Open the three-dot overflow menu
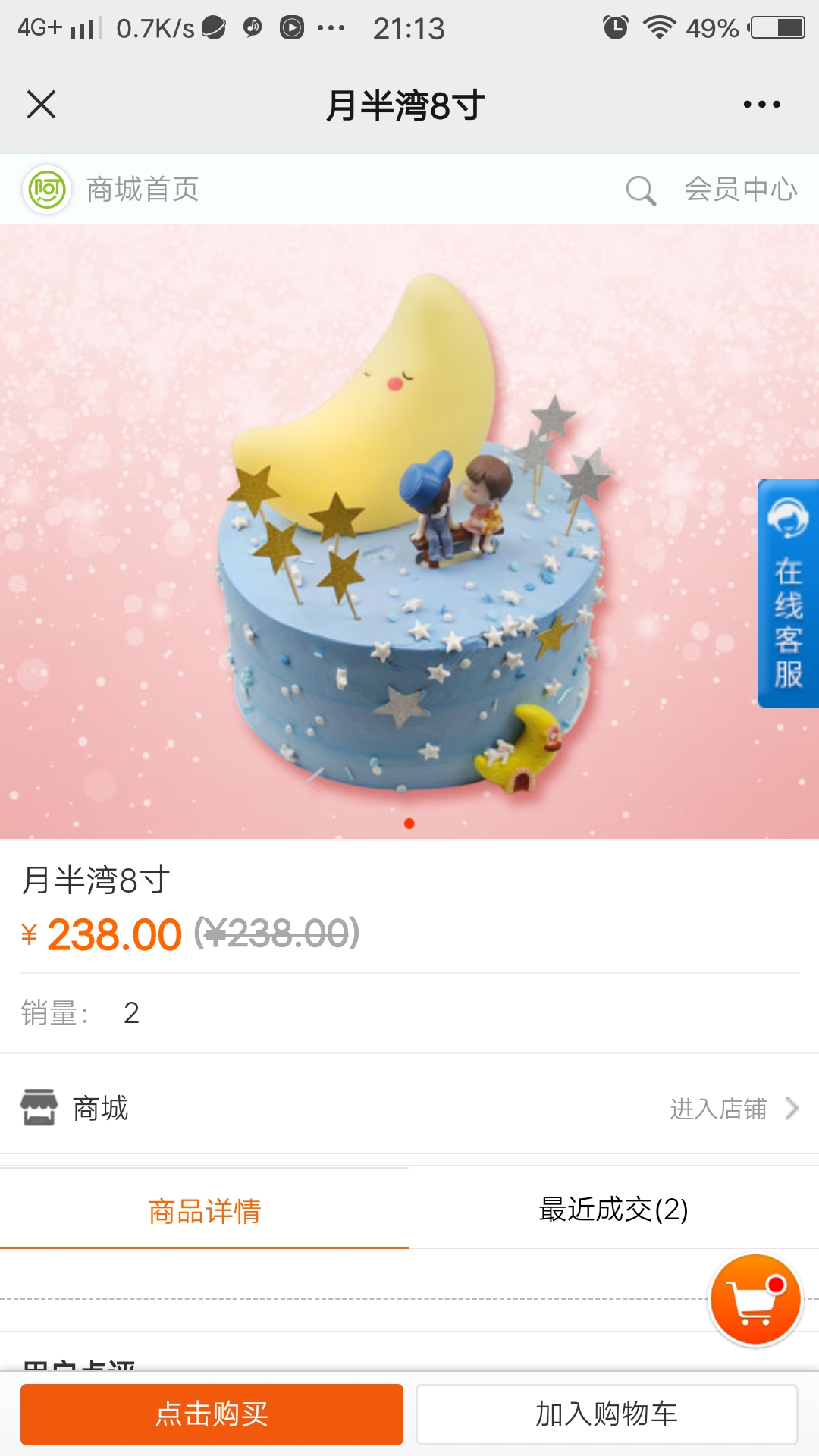 tap(761, 105)
